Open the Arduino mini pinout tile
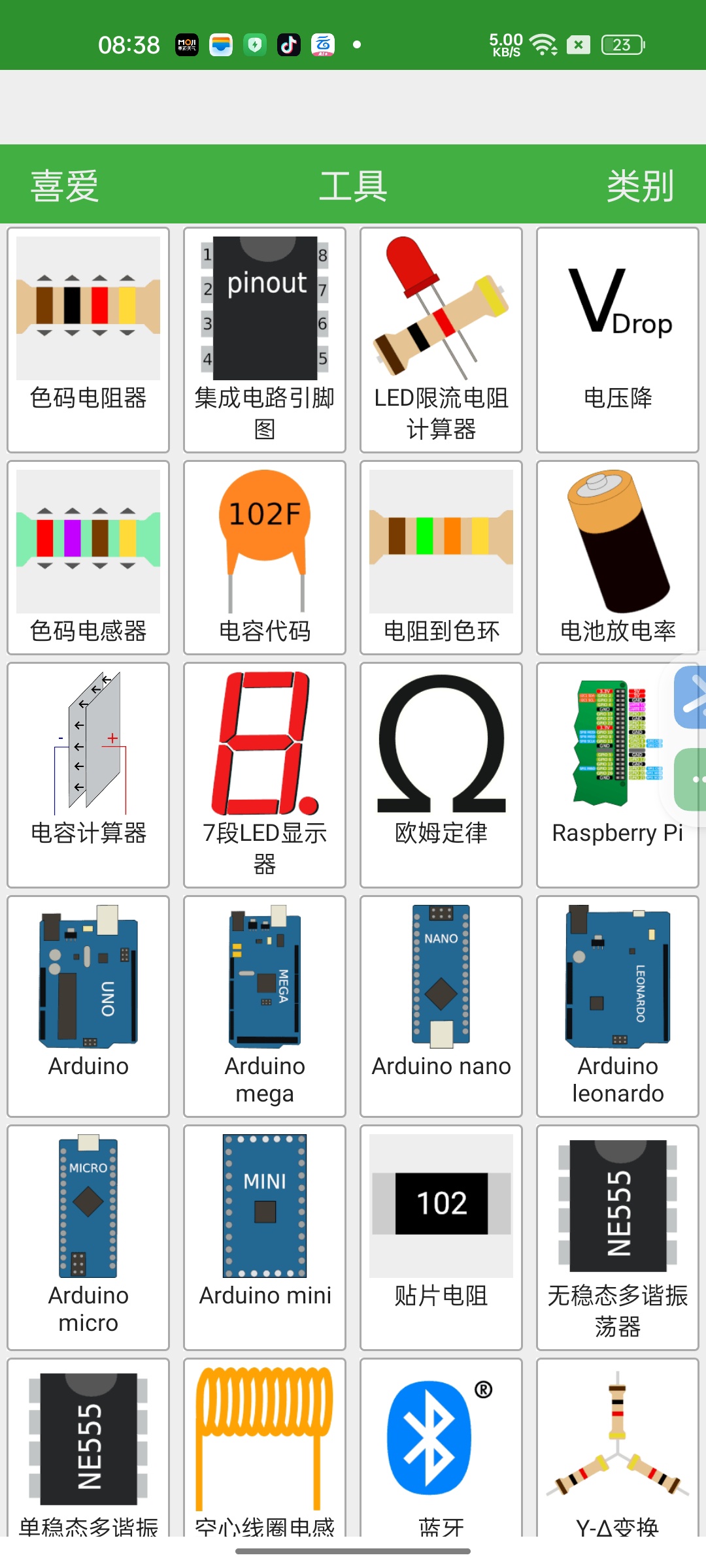The image size is (706, 1568). tap(265, 1237)
